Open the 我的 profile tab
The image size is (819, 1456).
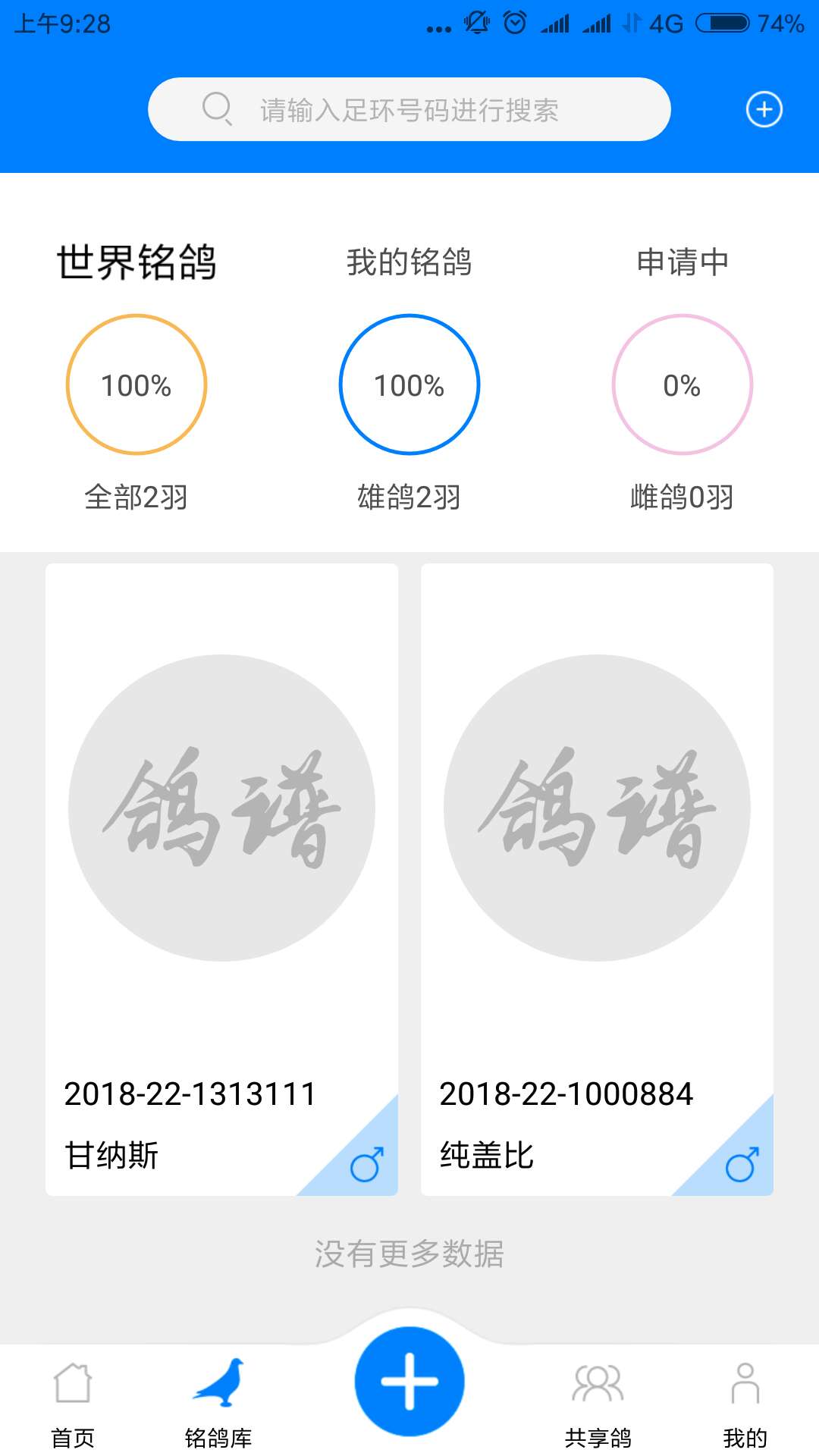(x=745, y=1403)
